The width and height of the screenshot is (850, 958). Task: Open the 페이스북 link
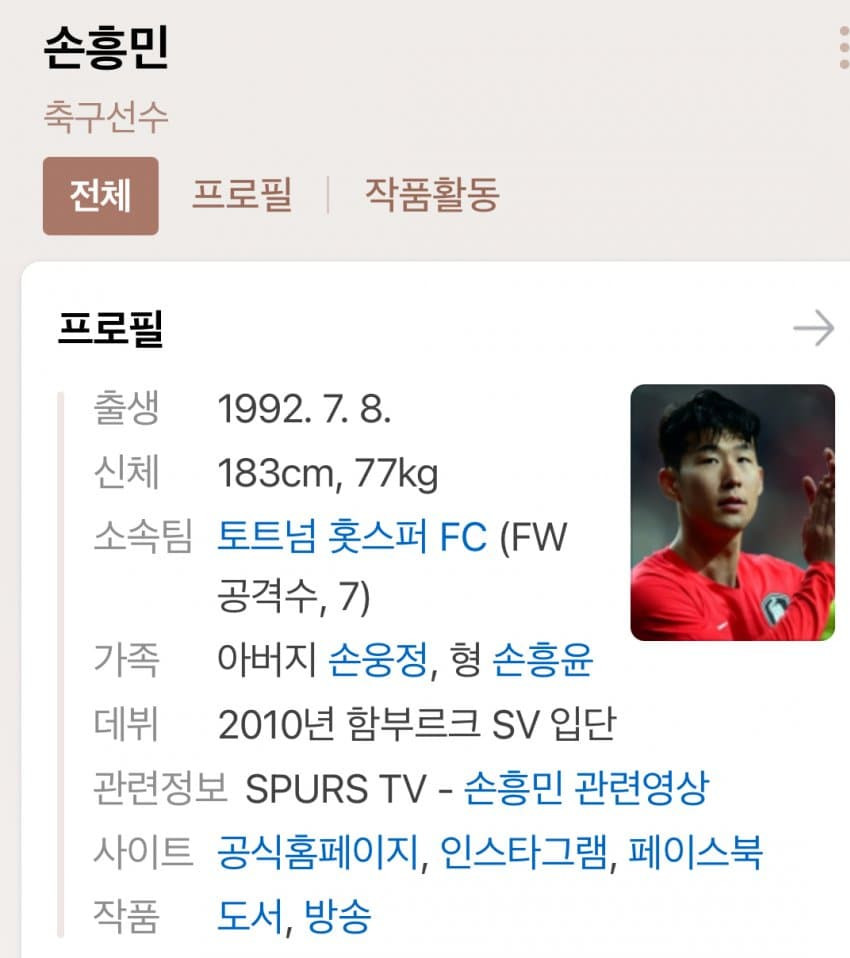pyautogui.click(x=696, y=852)
